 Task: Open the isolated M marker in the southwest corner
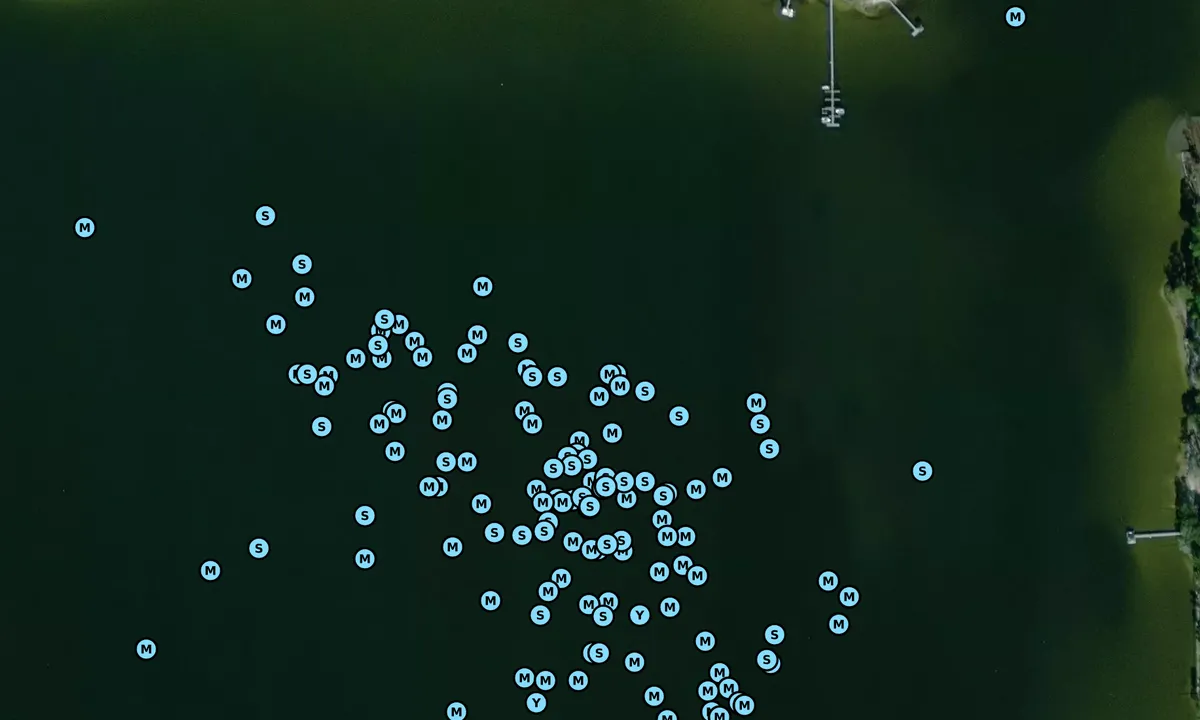point(146,649)
